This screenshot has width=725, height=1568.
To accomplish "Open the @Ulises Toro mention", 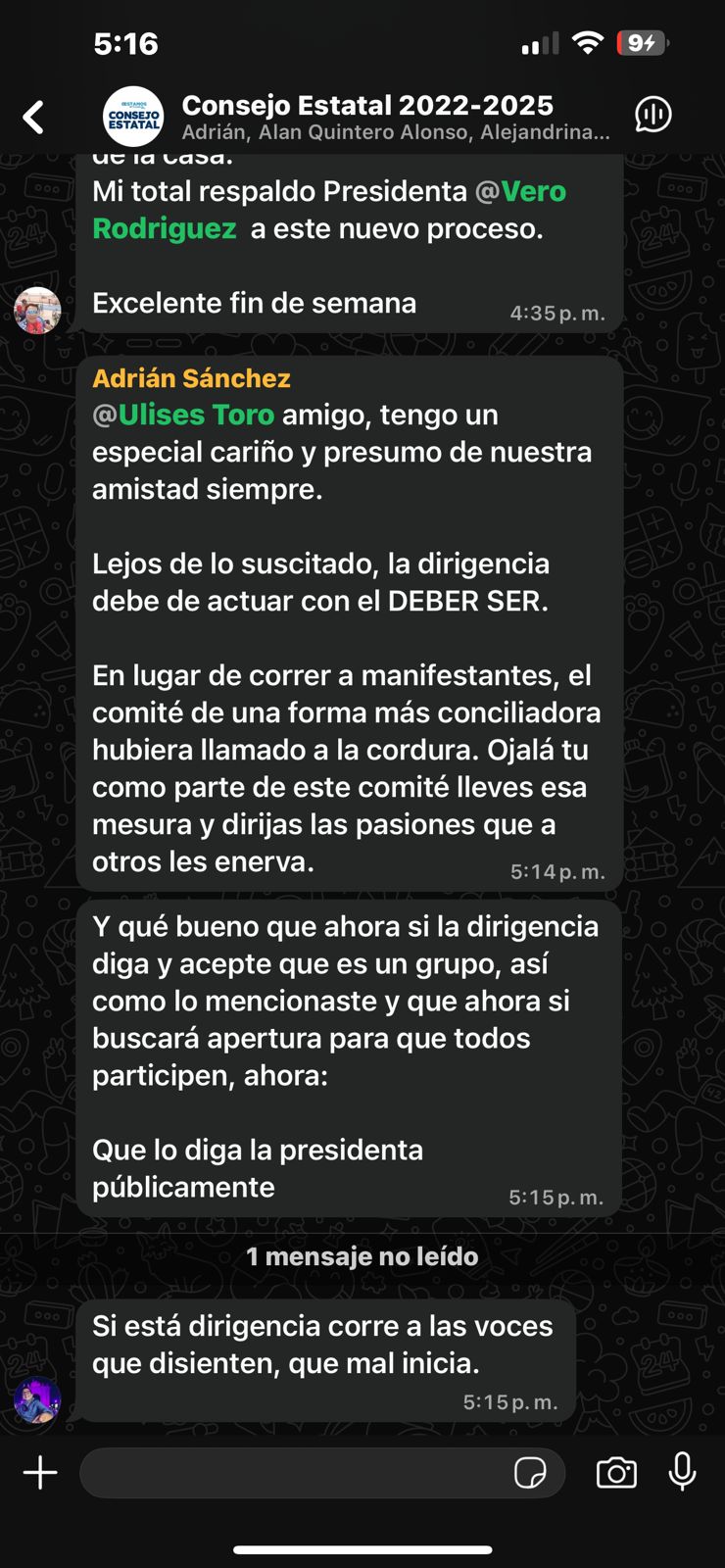I will (183, 416).
